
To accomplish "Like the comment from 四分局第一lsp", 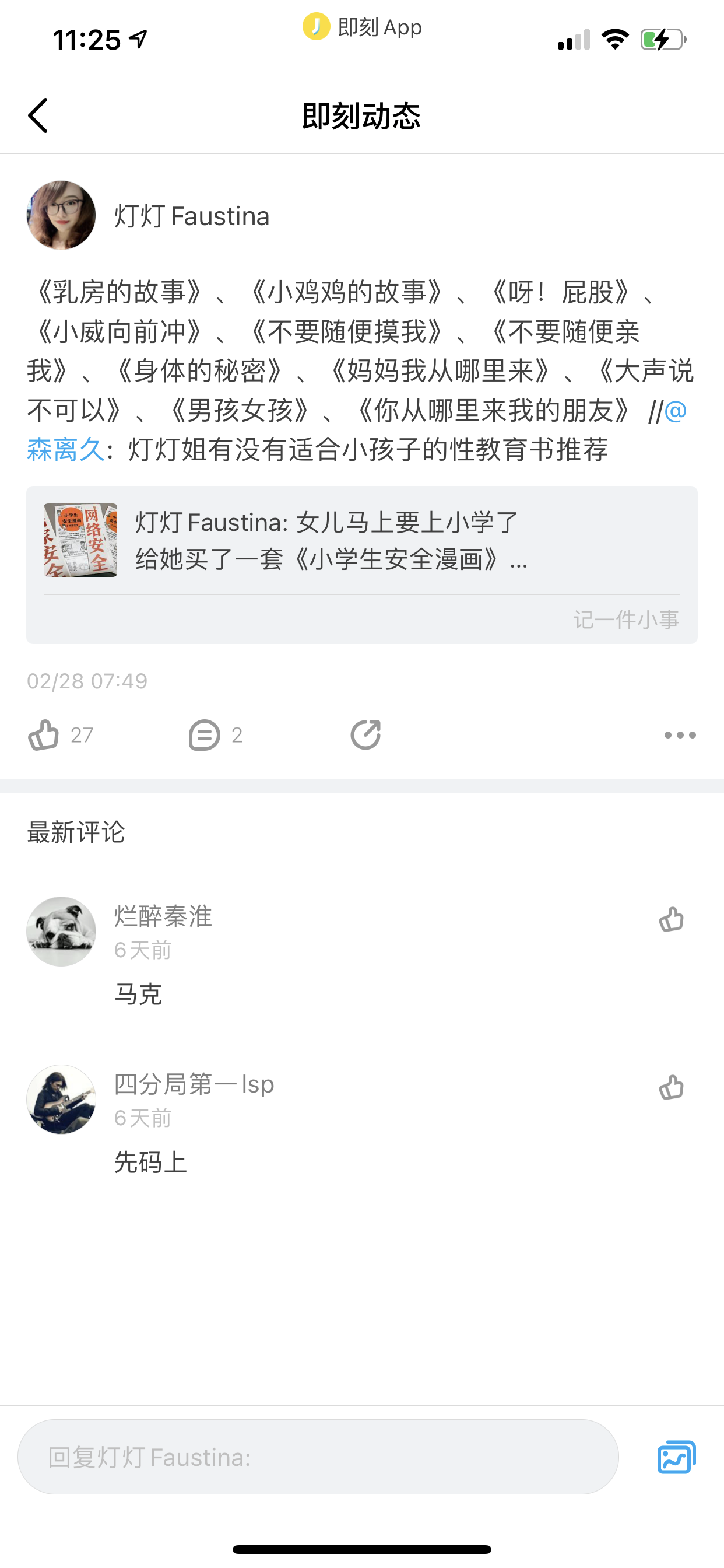I will (671, 1087).
